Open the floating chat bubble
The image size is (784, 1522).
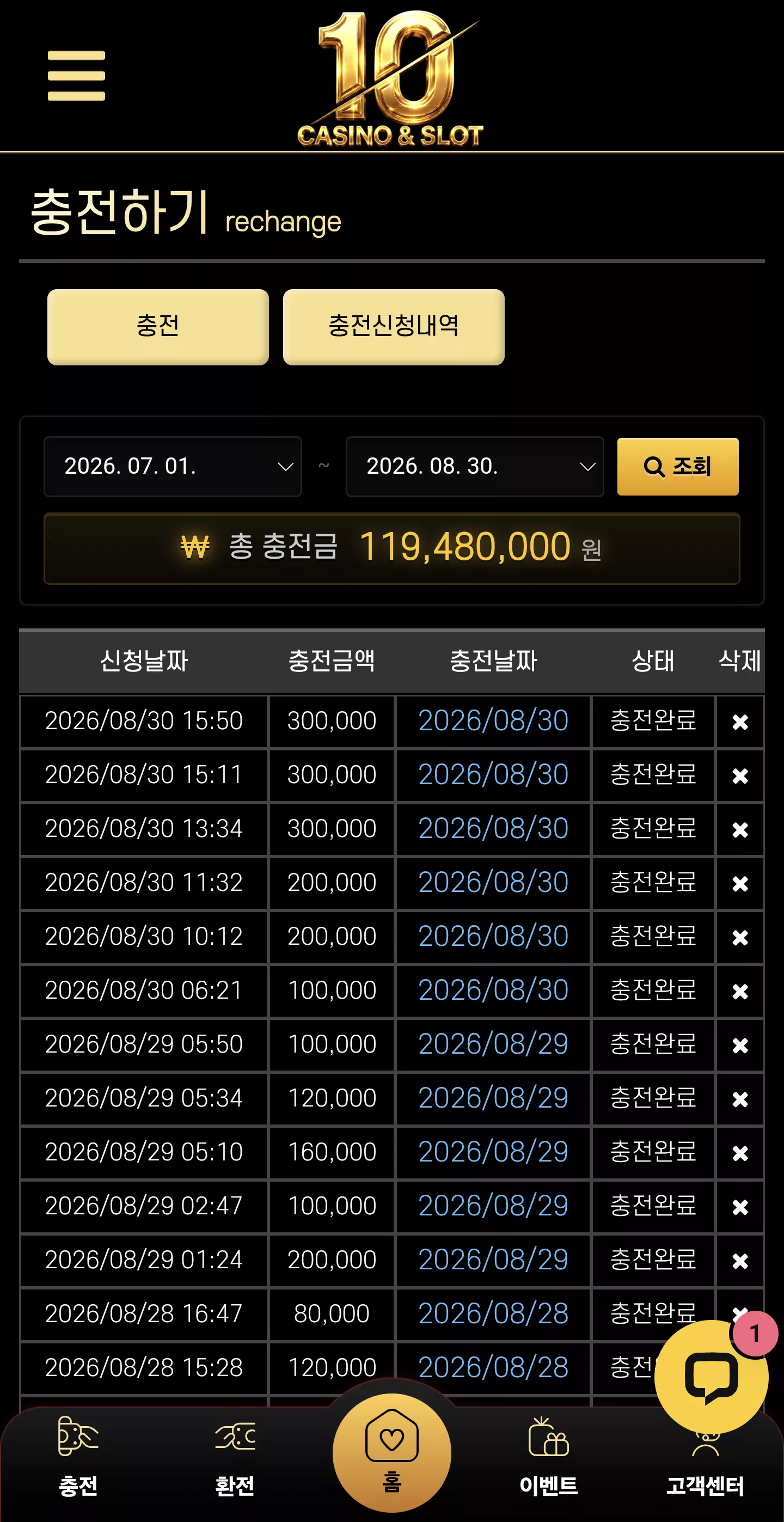click(x=712, y=1377)
